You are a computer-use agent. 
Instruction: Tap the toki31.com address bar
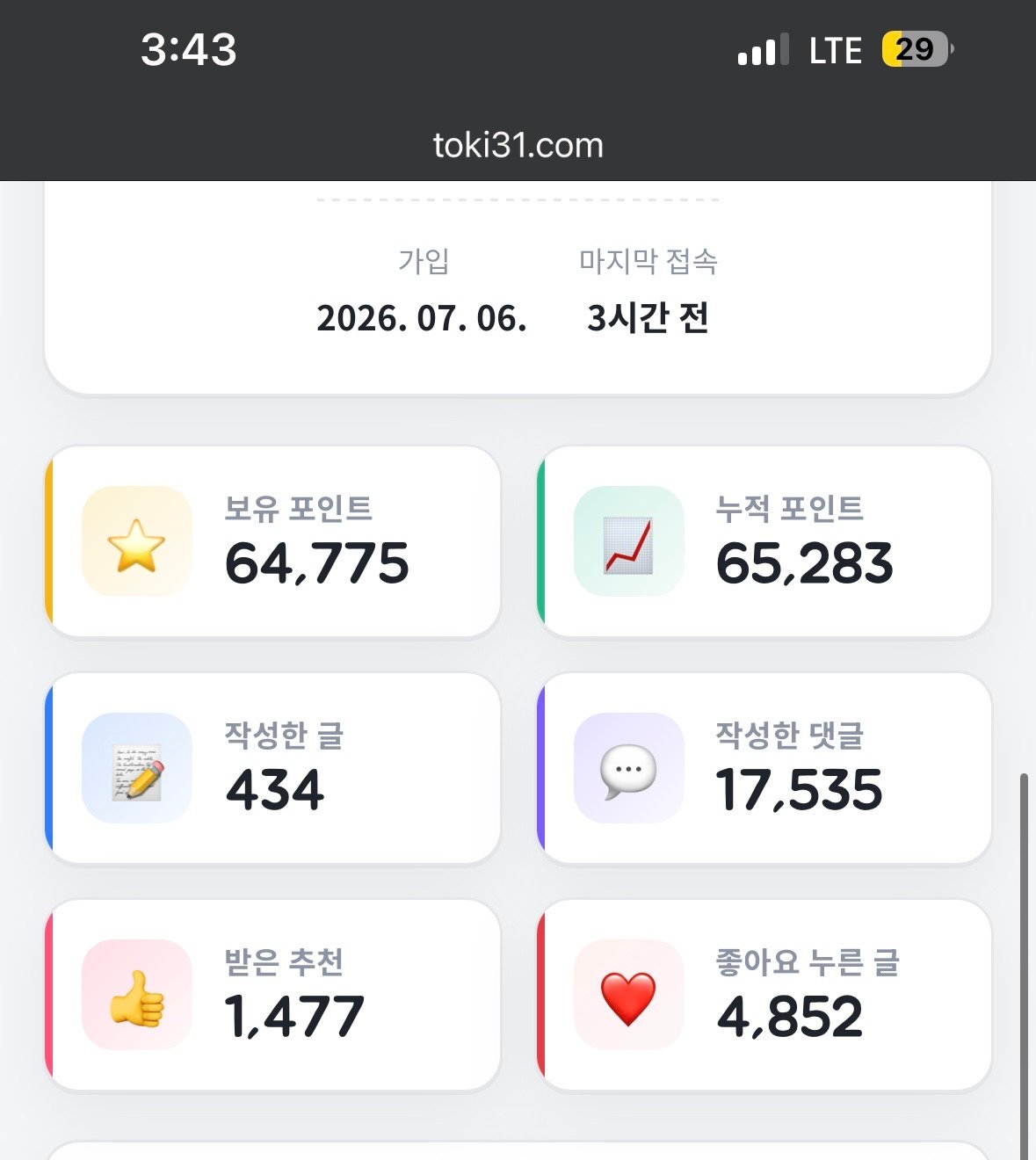point(518,145)
